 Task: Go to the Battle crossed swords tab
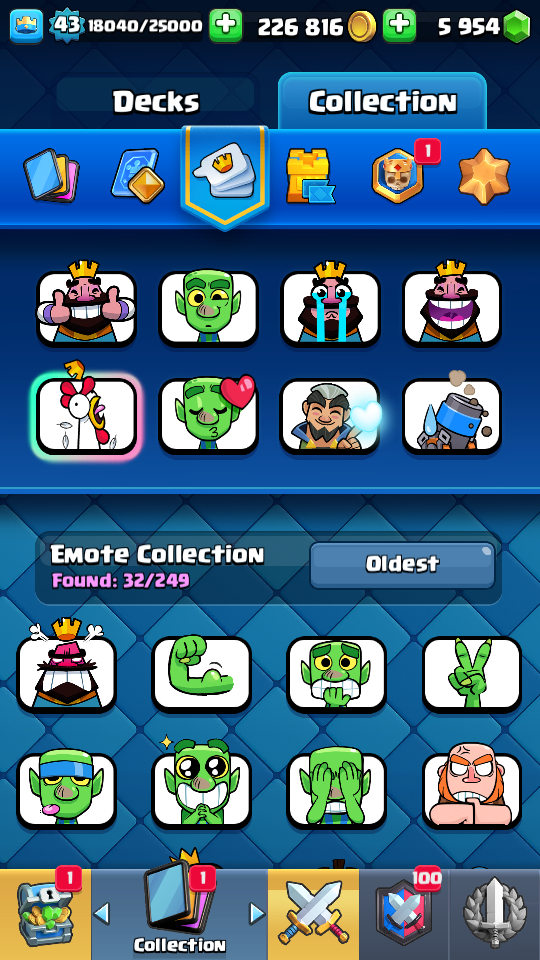313,914
